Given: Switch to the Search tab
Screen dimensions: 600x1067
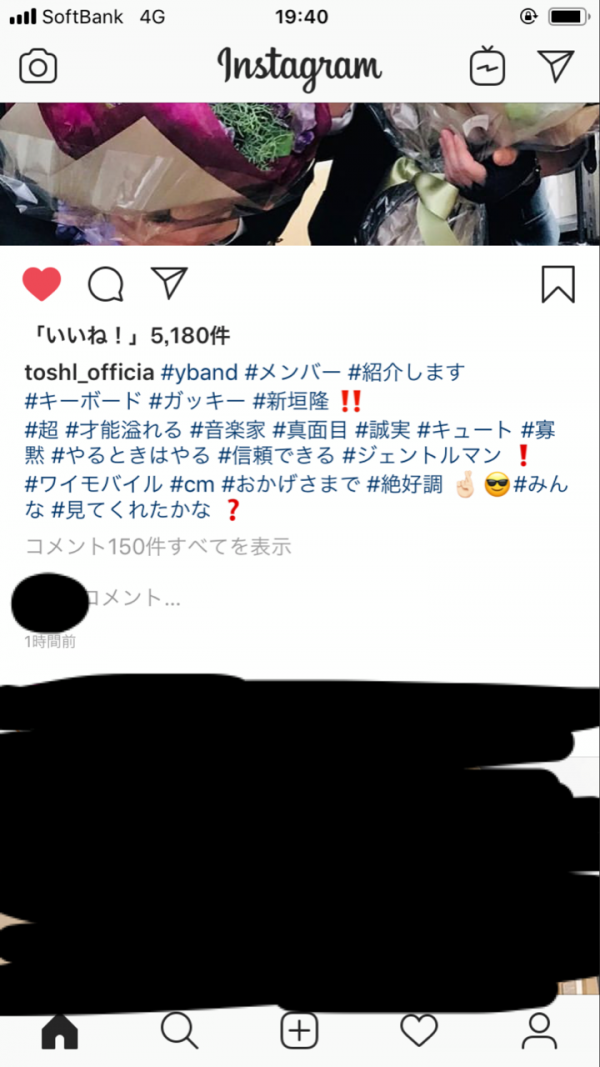Looking at the screenshot, I should pyautogui.click(x=180, y=1032).
